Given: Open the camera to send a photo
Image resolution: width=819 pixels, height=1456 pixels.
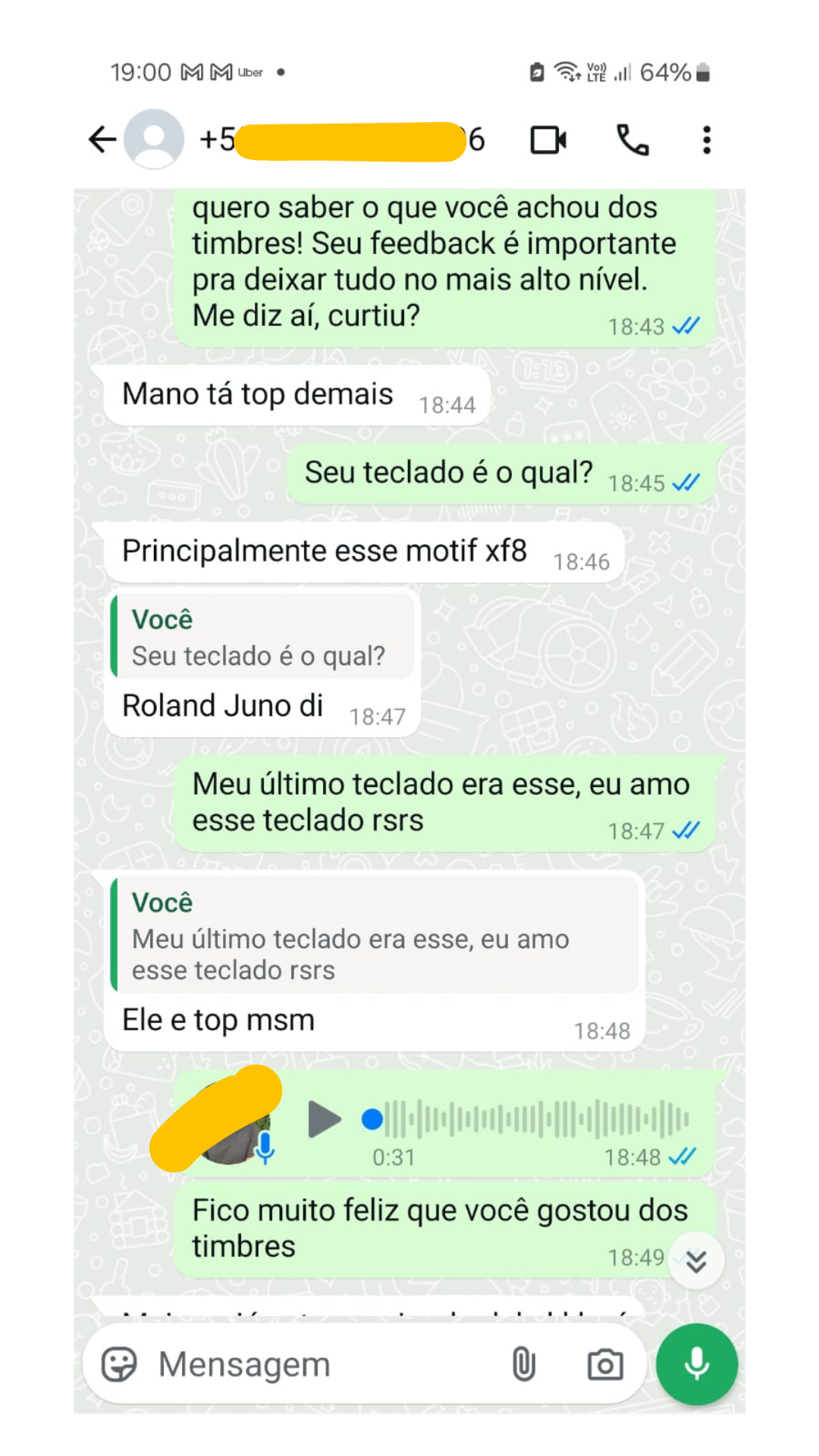Looking at the screenshot, I should tap(605, 1365).
